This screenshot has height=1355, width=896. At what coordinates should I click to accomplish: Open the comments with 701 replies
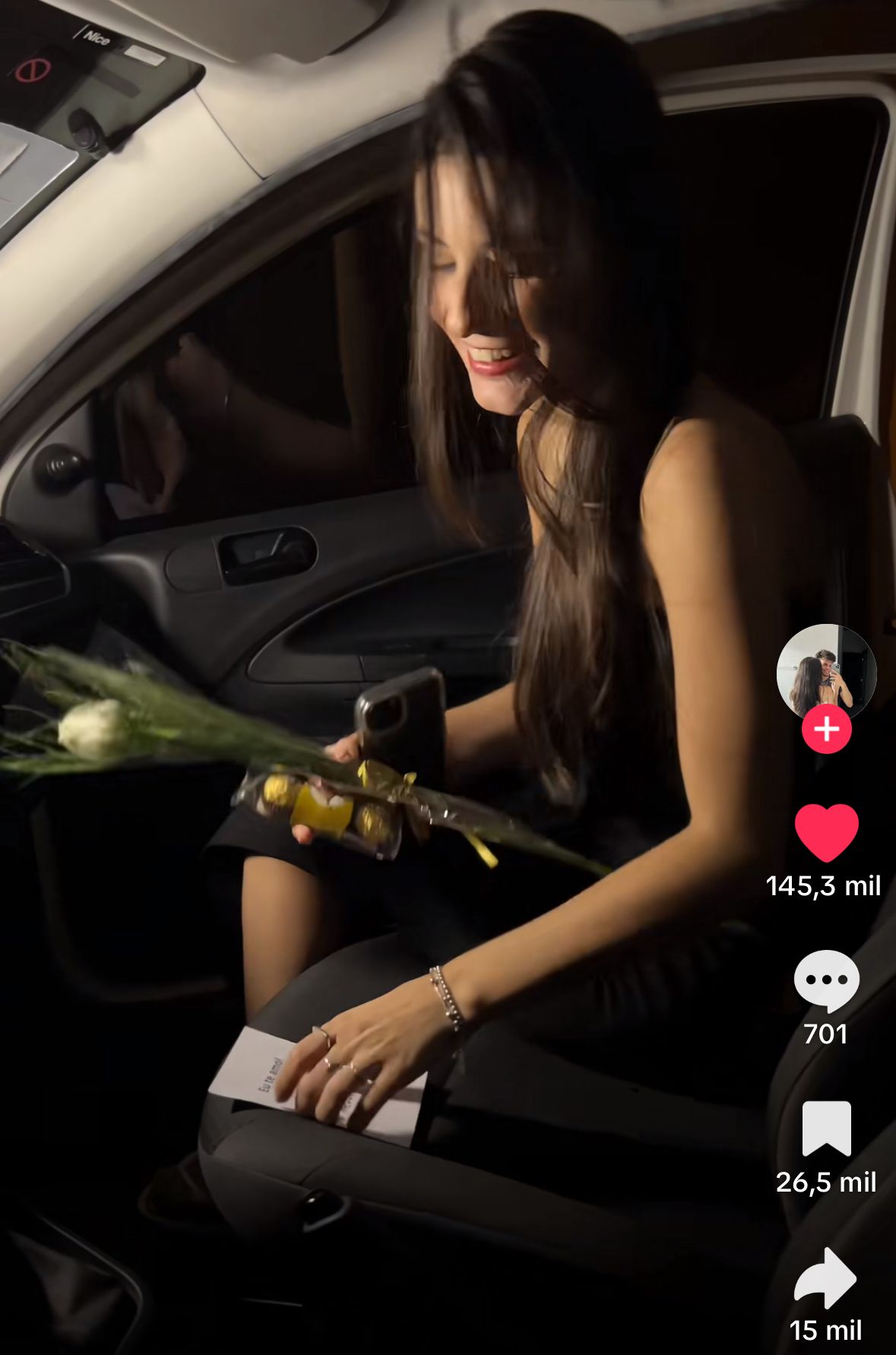826,980
